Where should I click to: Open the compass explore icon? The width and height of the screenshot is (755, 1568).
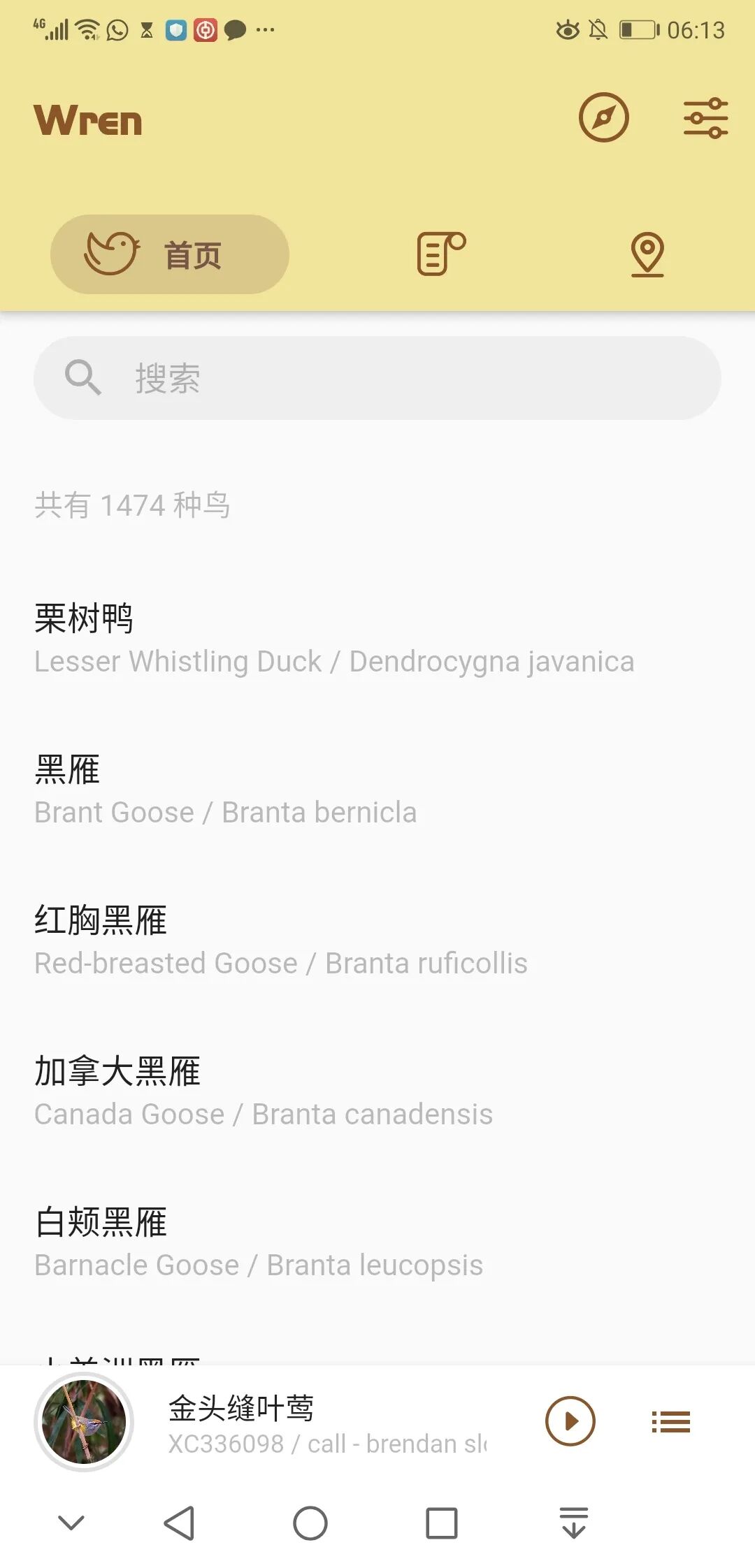[x=603, y=117]
